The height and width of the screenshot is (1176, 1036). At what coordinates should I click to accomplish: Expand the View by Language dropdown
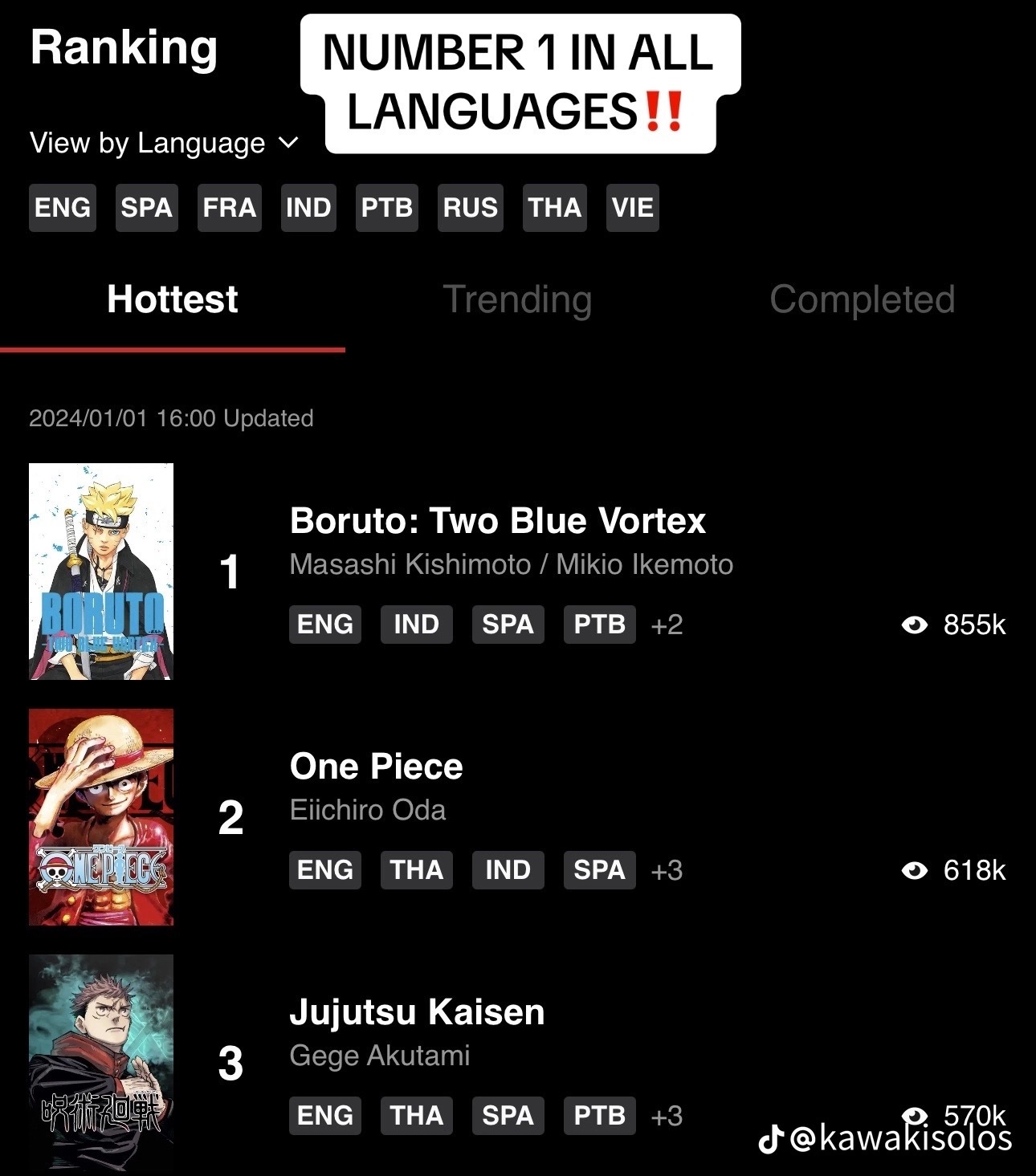[x=164, y=143]
